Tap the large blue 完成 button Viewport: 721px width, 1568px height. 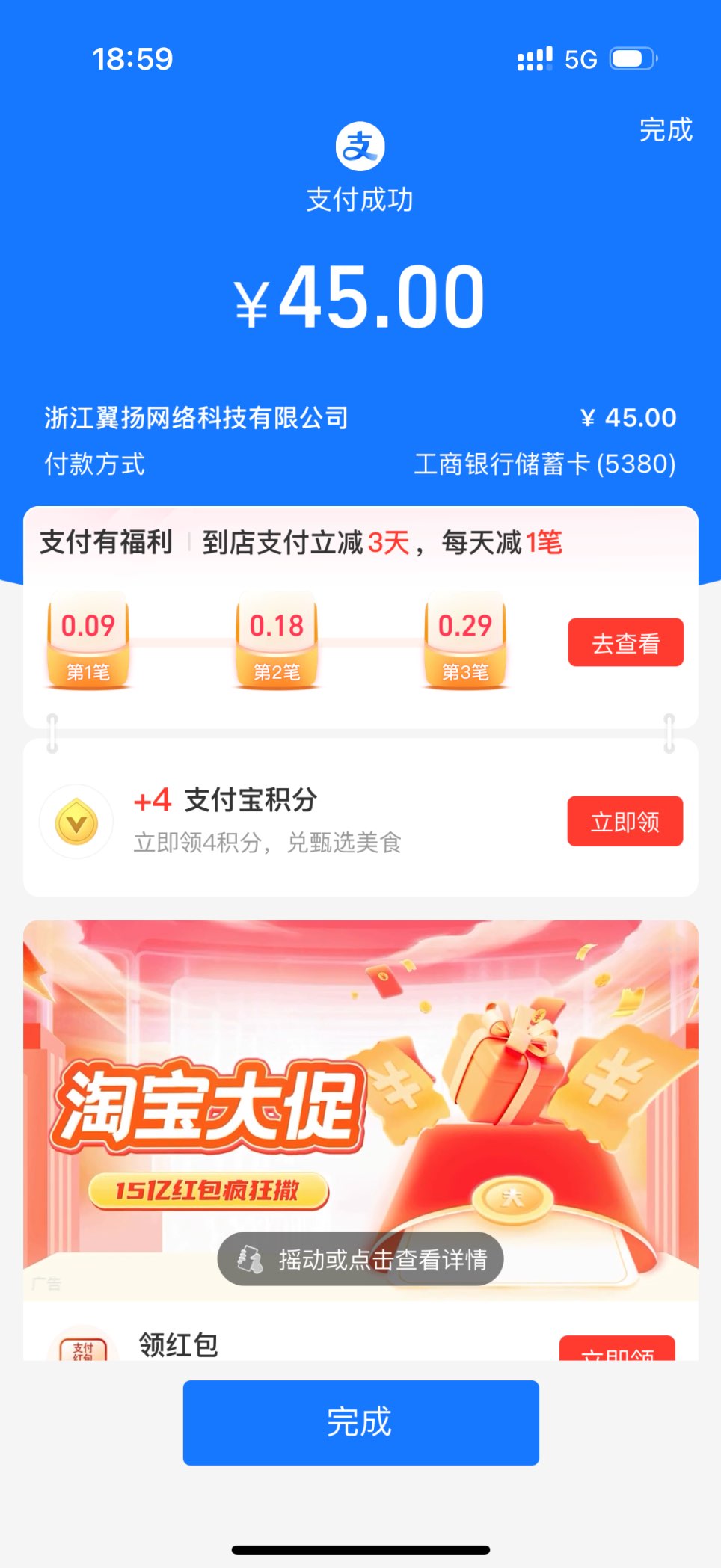[360, 1421]
